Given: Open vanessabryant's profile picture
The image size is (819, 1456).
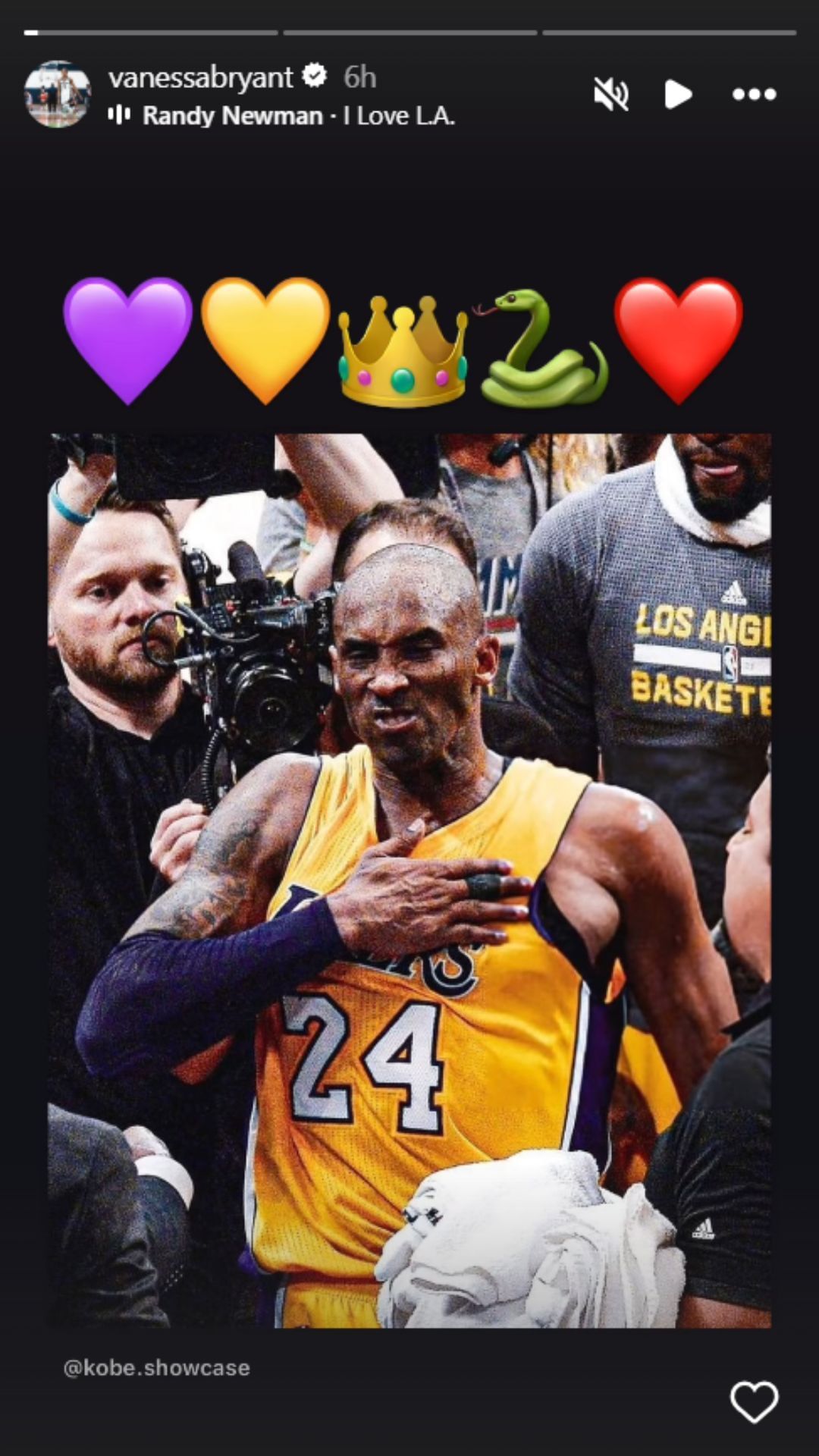Looking at the screenshot, I should point(58,94).
